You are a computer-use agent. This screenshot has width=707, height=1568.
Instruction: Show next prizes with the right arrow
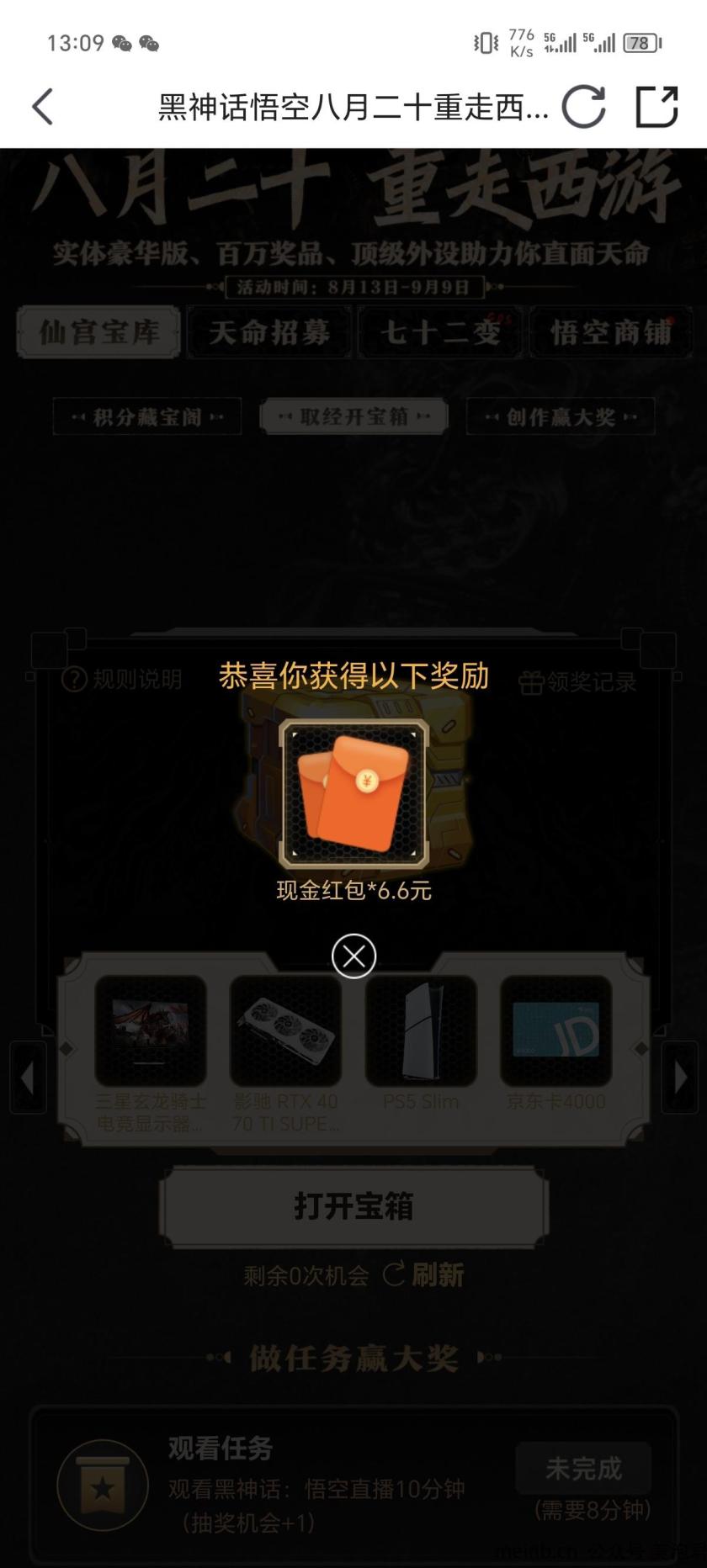tap(680, 1078)
